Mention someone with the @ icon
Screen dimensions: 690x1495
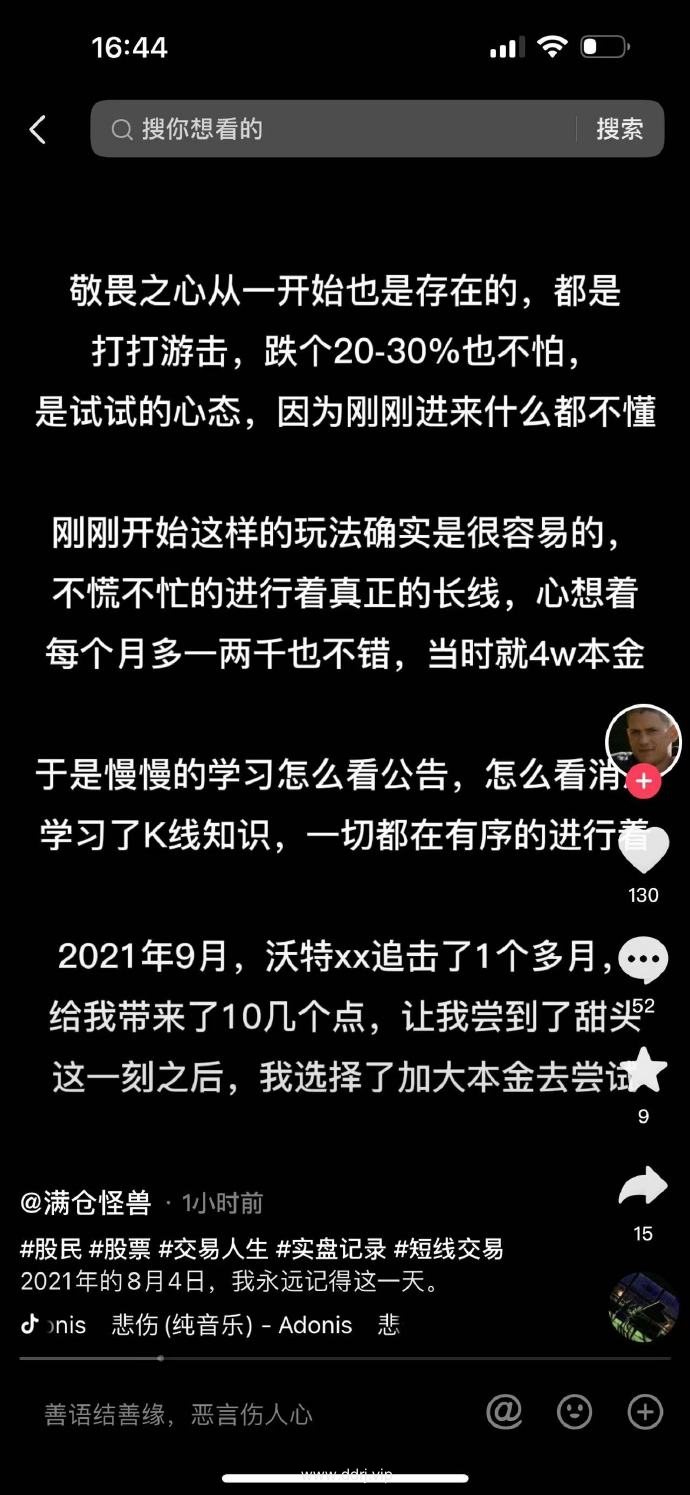(504, 1412)
